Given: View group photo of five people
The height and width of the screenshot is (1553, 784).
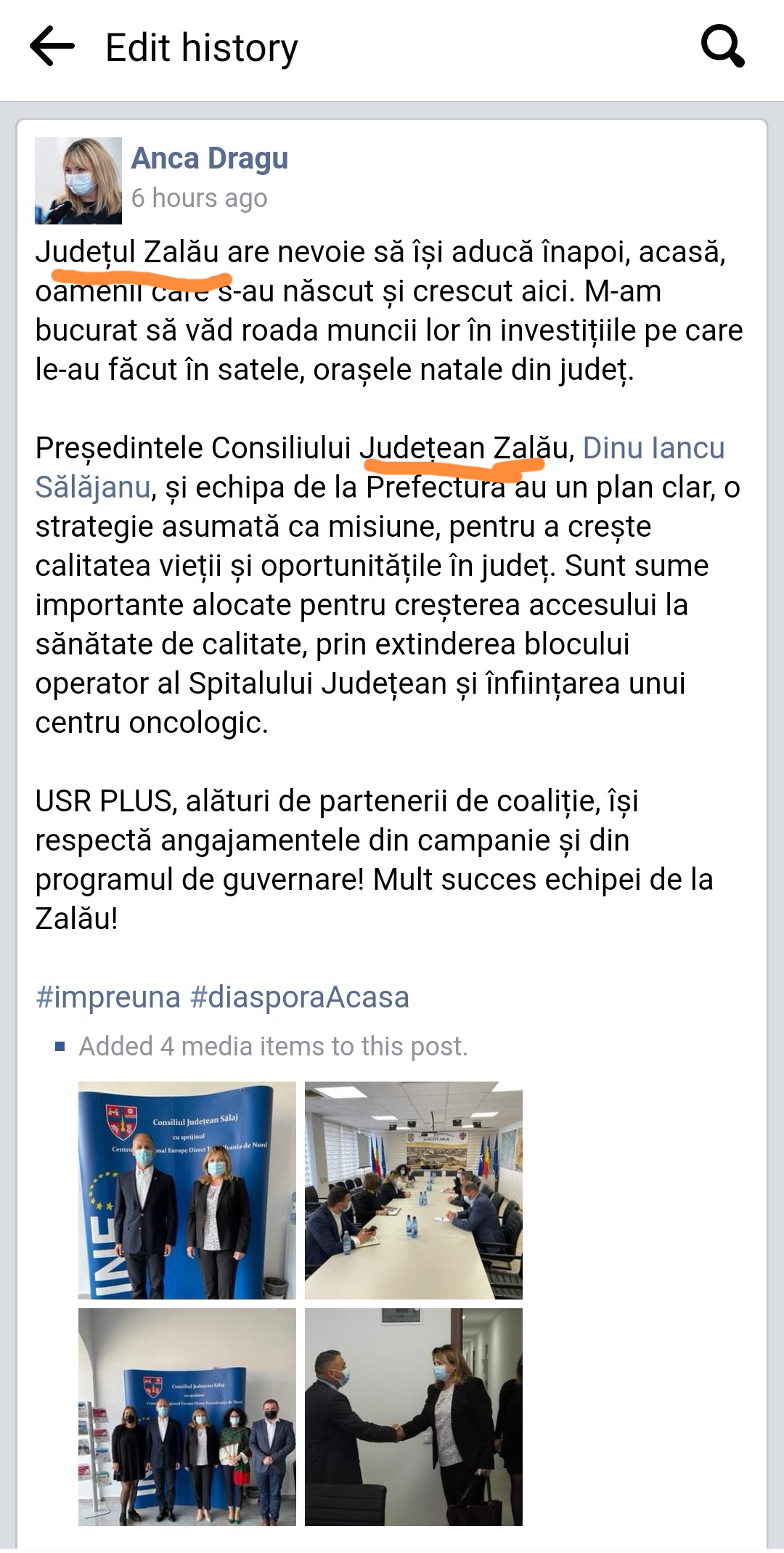Looking at the screenshot, I should pos(187,1416).
